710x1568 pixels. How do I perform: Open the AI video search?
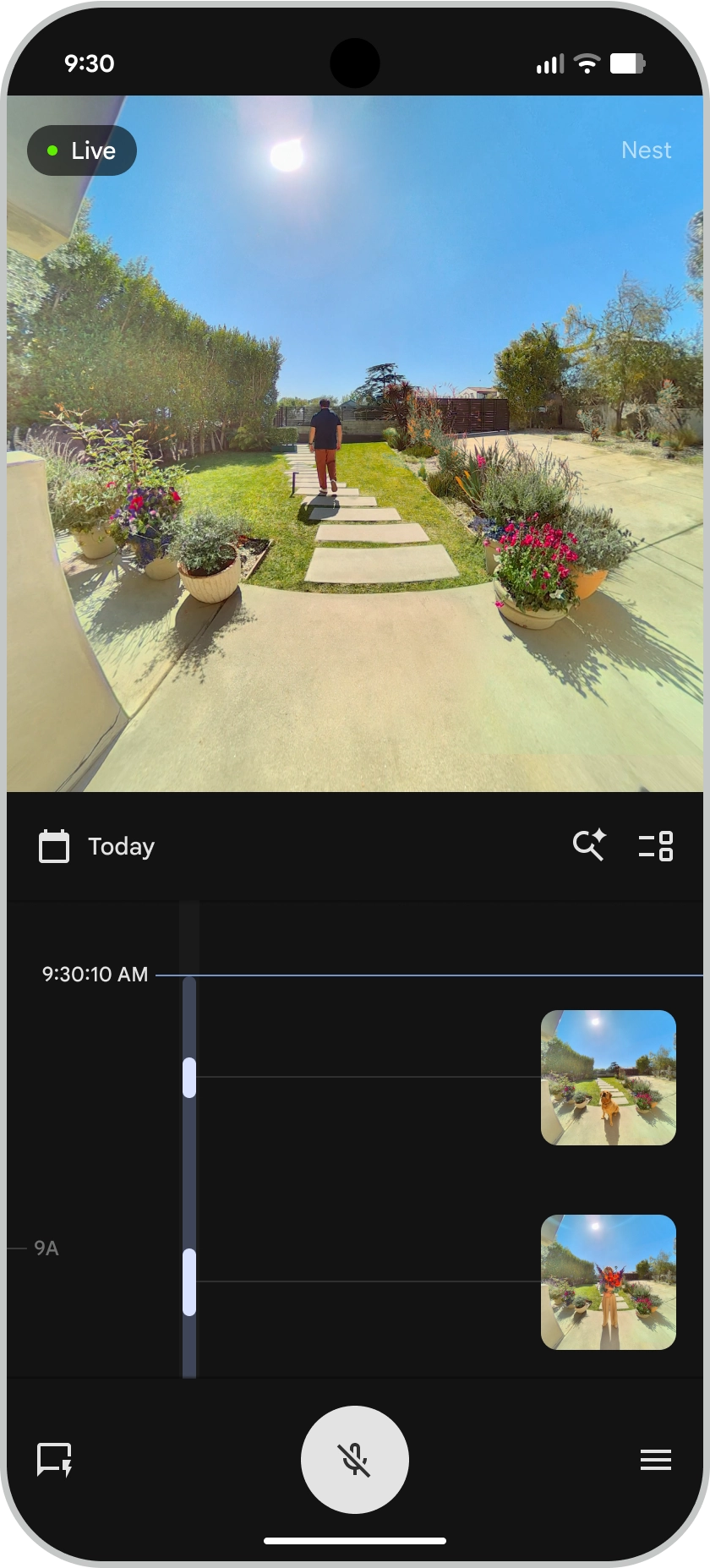(589, 845)
